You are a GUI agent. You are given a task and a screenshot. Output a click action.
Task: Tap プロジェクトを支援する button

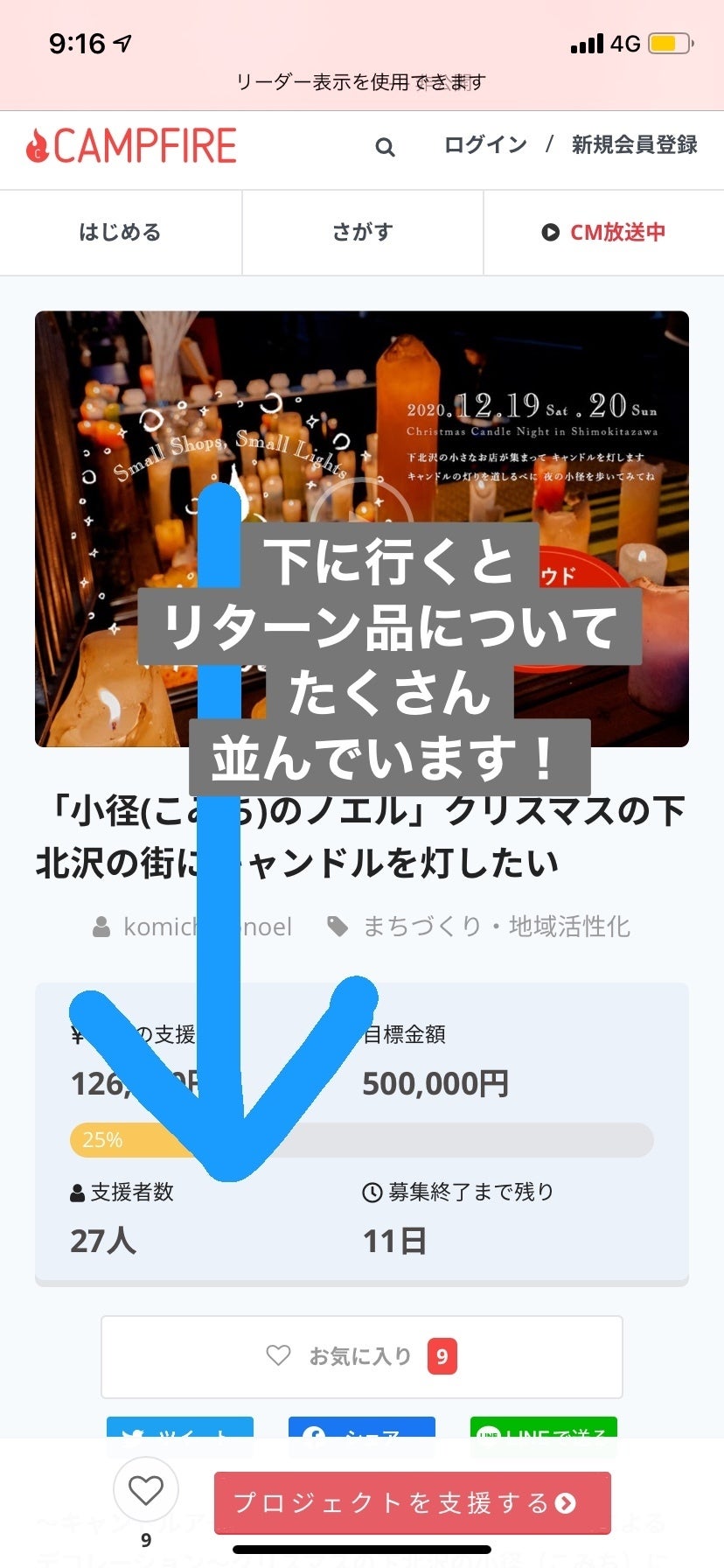point(412,1502)
